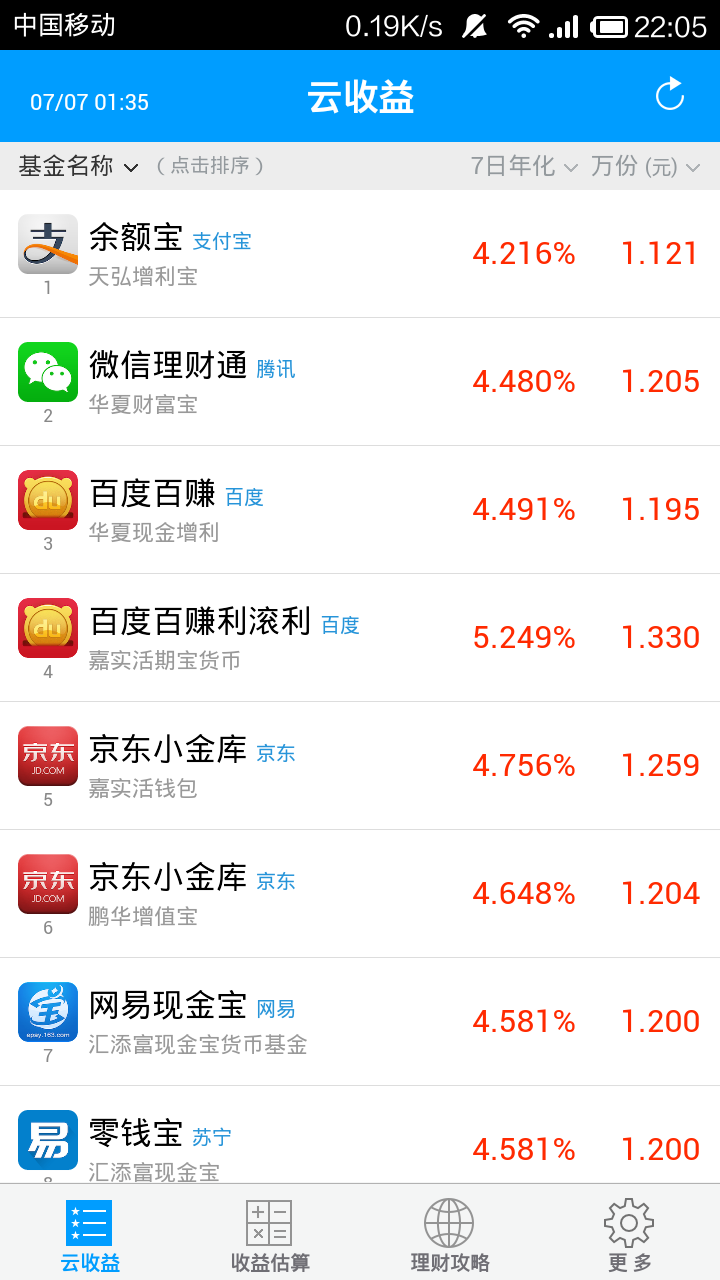Sort by 万份 (元) earnings

tap(645, 166)
